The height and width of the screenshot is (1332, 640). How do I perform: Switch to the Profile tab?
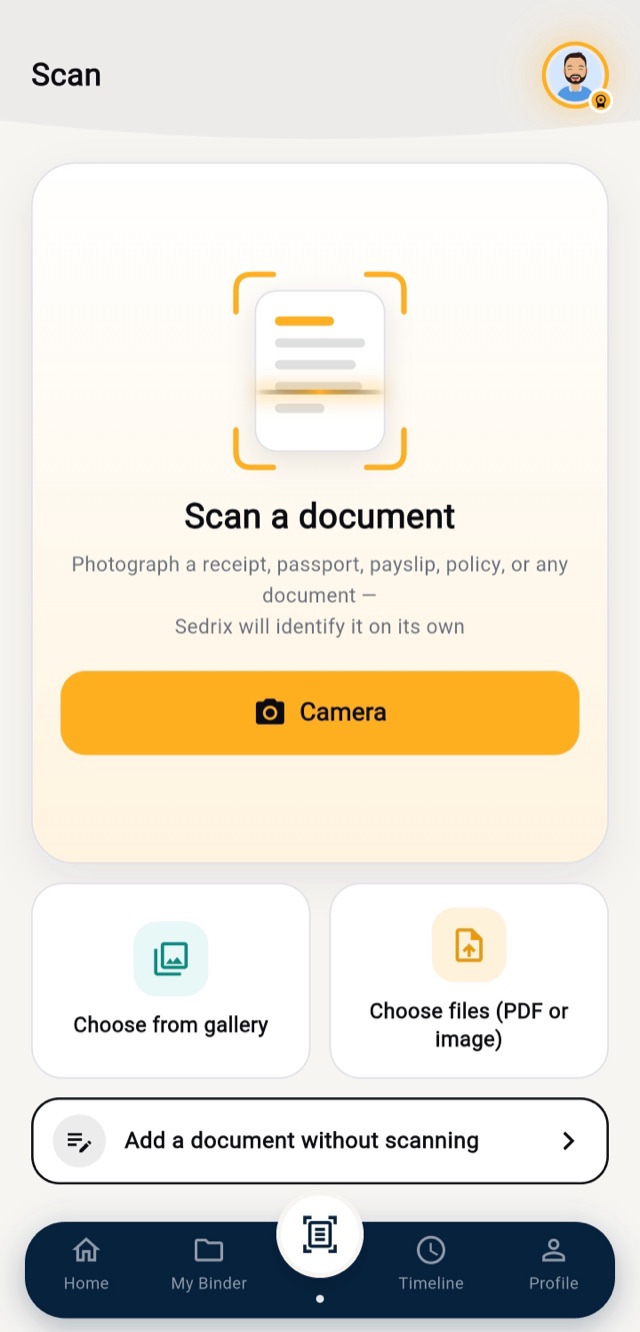tap(554, 1264)
